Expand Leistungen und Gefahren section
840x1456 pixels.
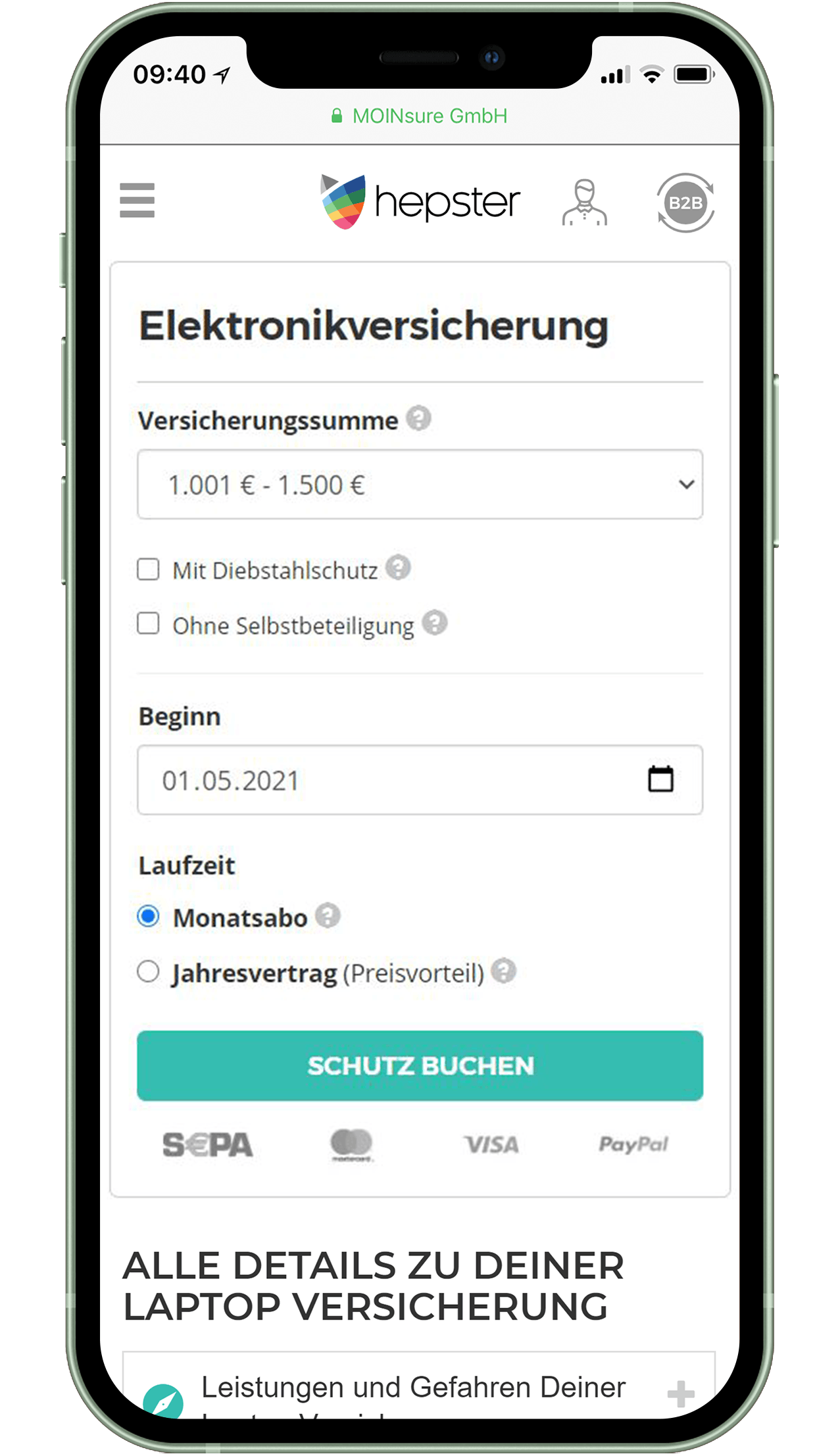pos(680,1394)
